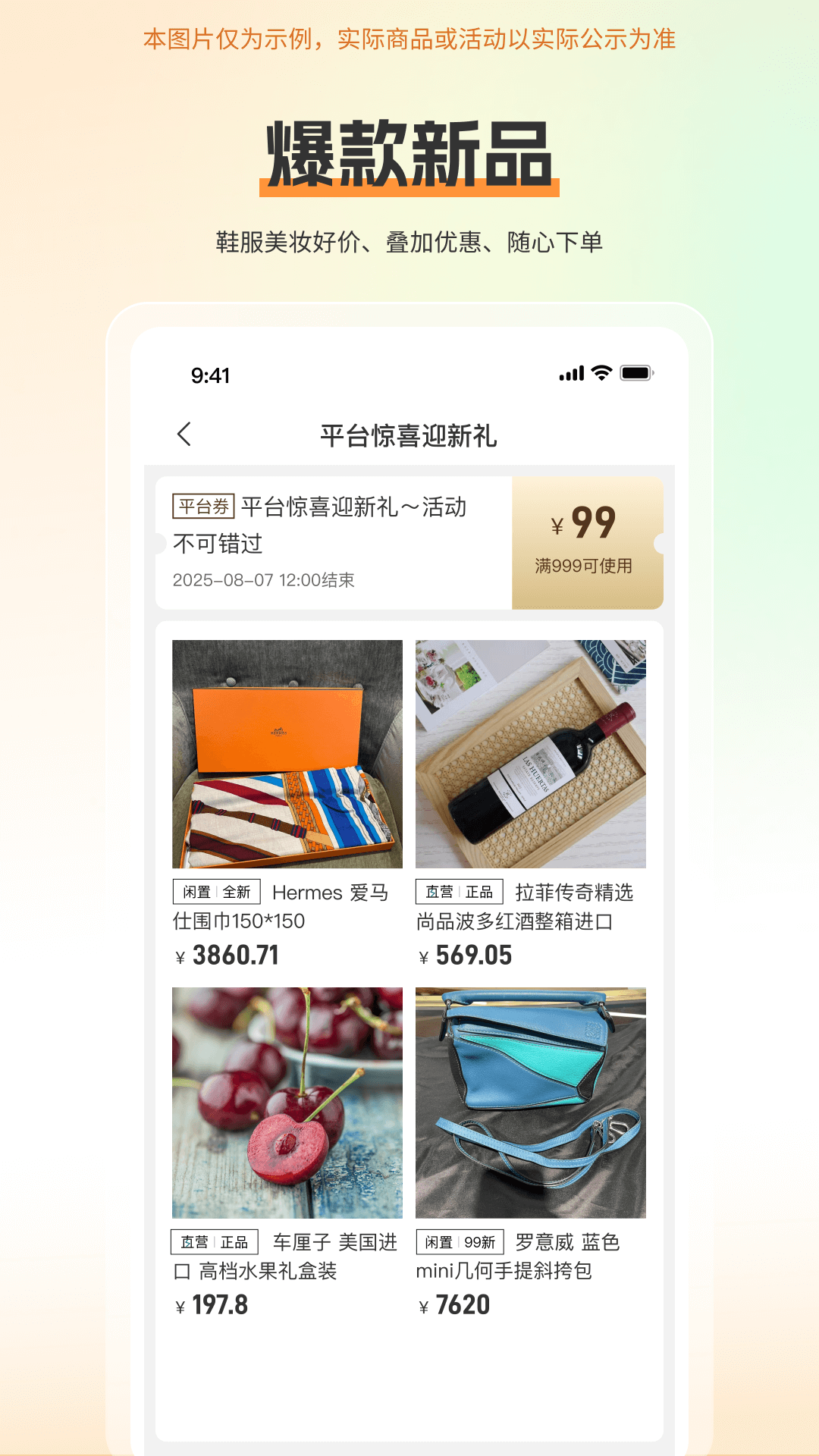Tap the battery indicator icon
The image size is (819, 1456).
click(635, 372)
